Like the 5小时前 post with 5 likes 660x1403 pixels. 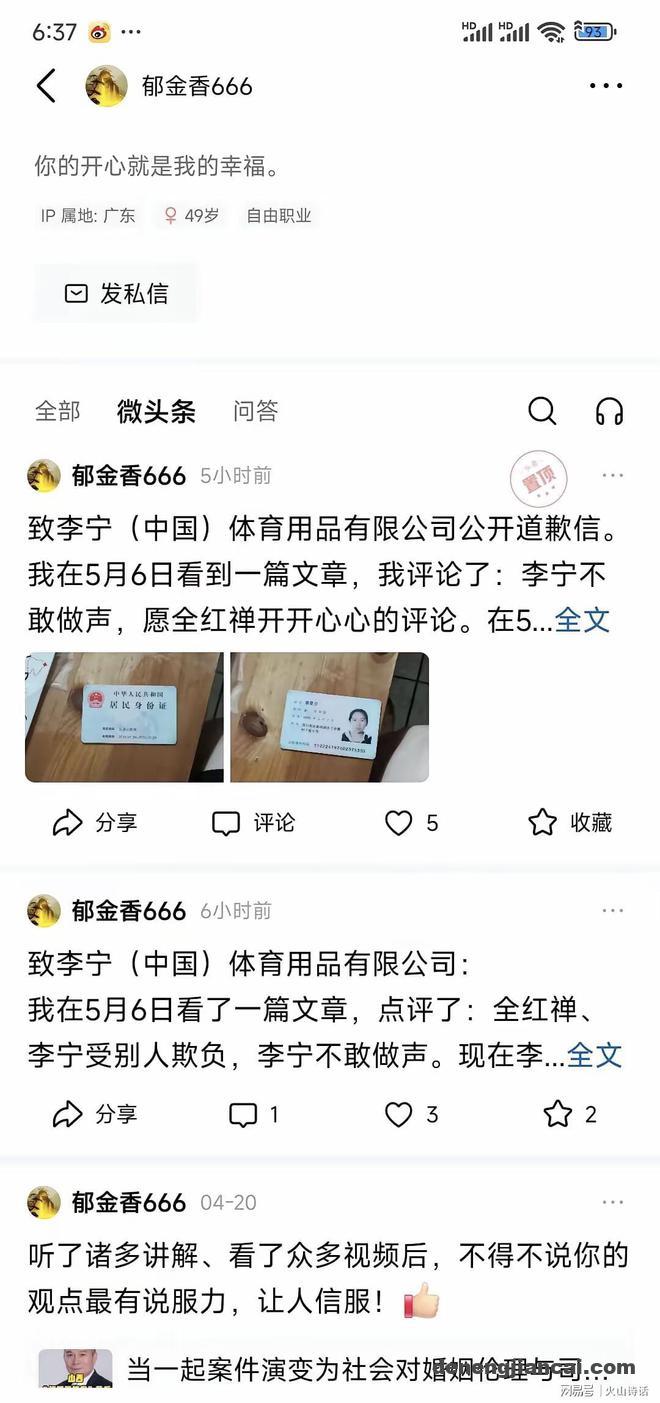[x=411, y=823]
